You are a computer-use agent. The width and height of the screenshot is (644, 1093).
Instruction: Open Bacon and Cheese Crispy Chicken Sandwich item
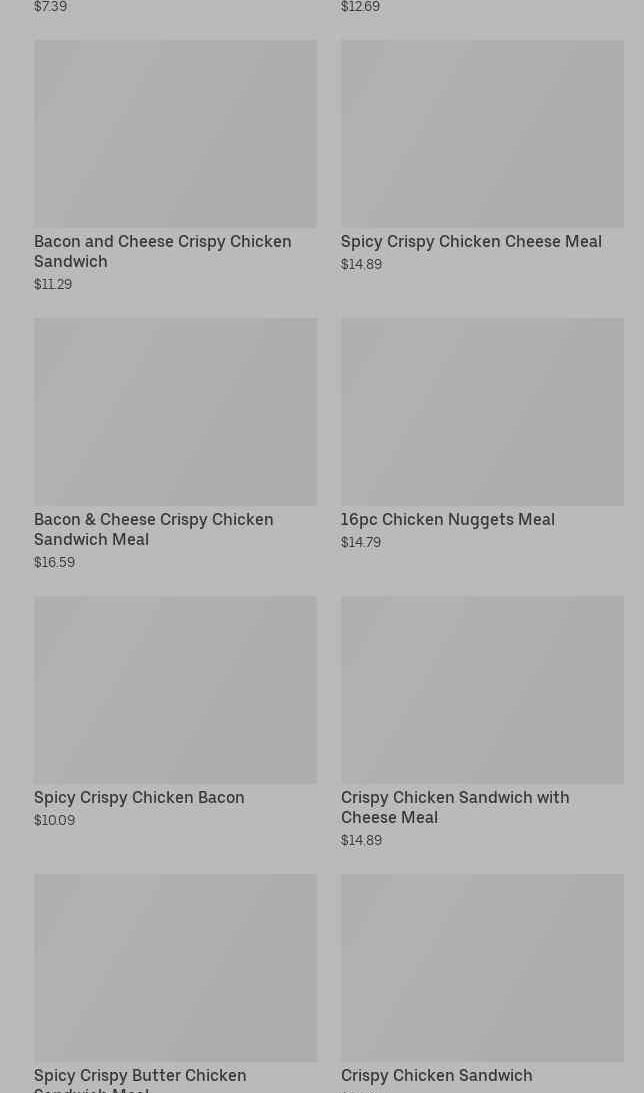pyautogui.click(x=175, y=166)
